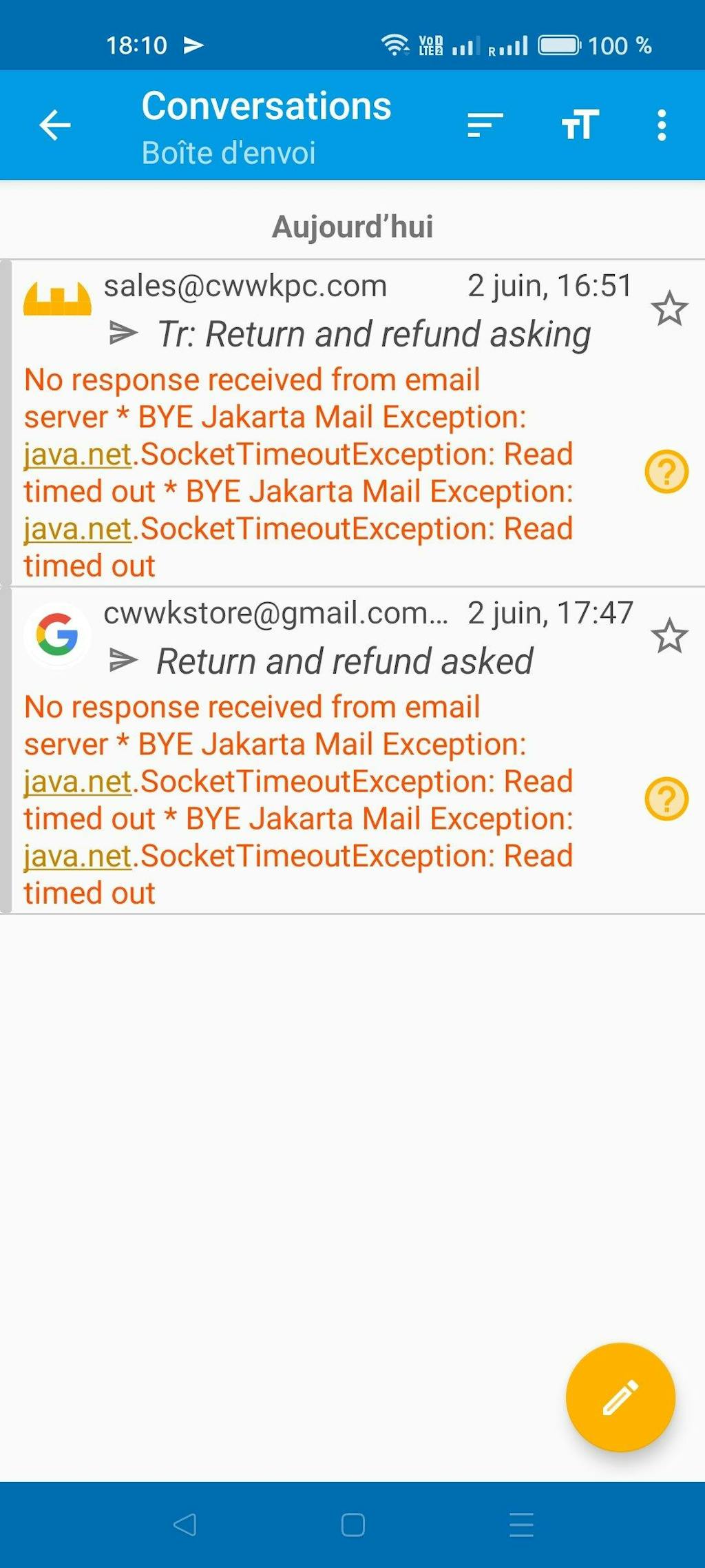Open the overflow menu
Screen dimensions: 705x1568
[662, 125]
